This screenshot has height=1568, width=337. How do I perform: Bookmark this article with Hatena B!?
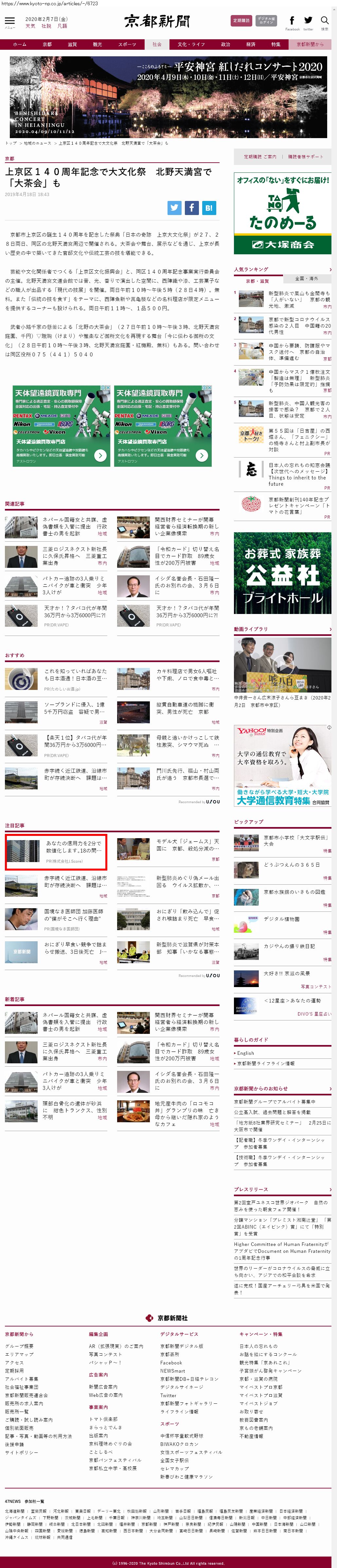point(209,207)
